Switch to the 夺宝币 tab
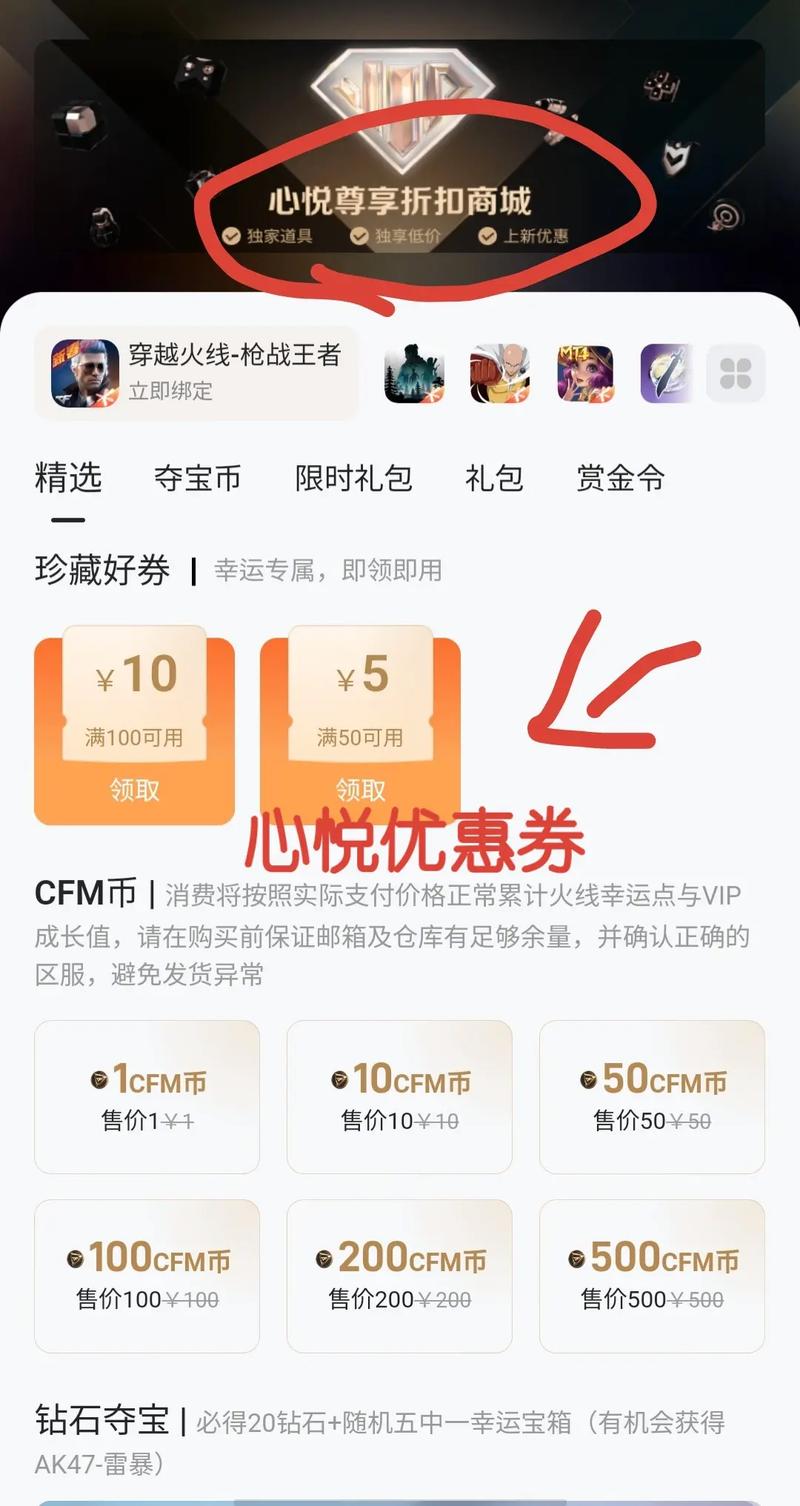This screenshot has width=800, height=1506. tap(198, 478)
